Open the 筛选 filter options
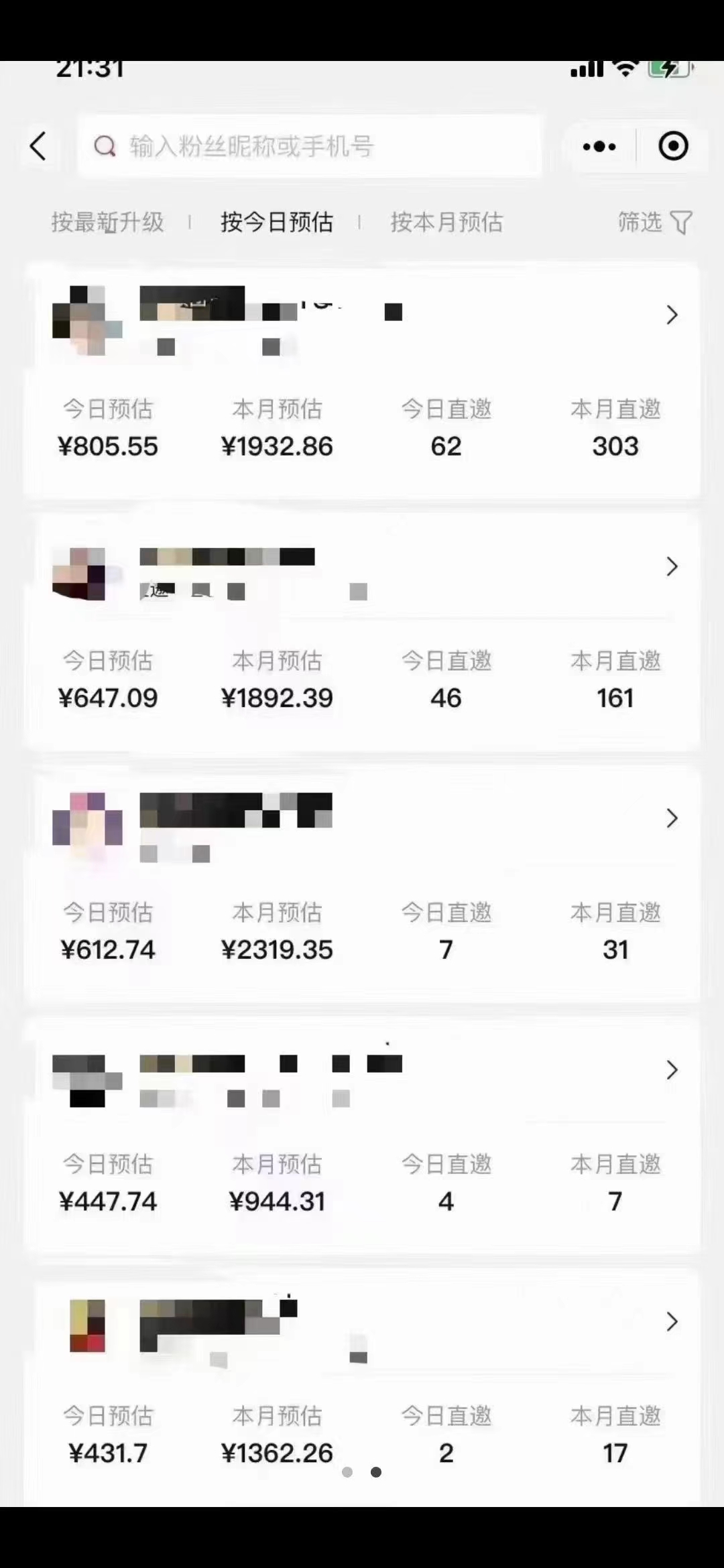Image resolution: width=724 pixels, height=1568 pixels. point(654,222)
